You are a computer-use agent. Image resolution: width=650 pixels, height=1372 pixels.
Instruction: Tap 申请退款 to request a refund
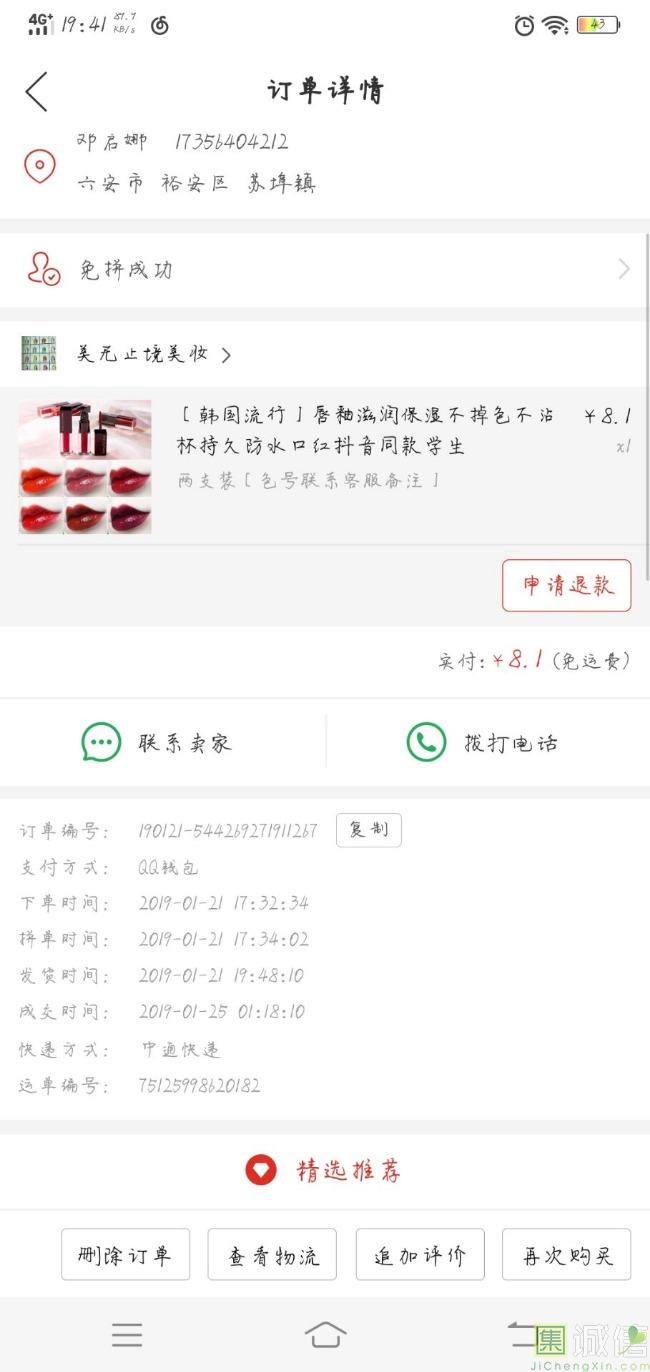tap(566, 585)
